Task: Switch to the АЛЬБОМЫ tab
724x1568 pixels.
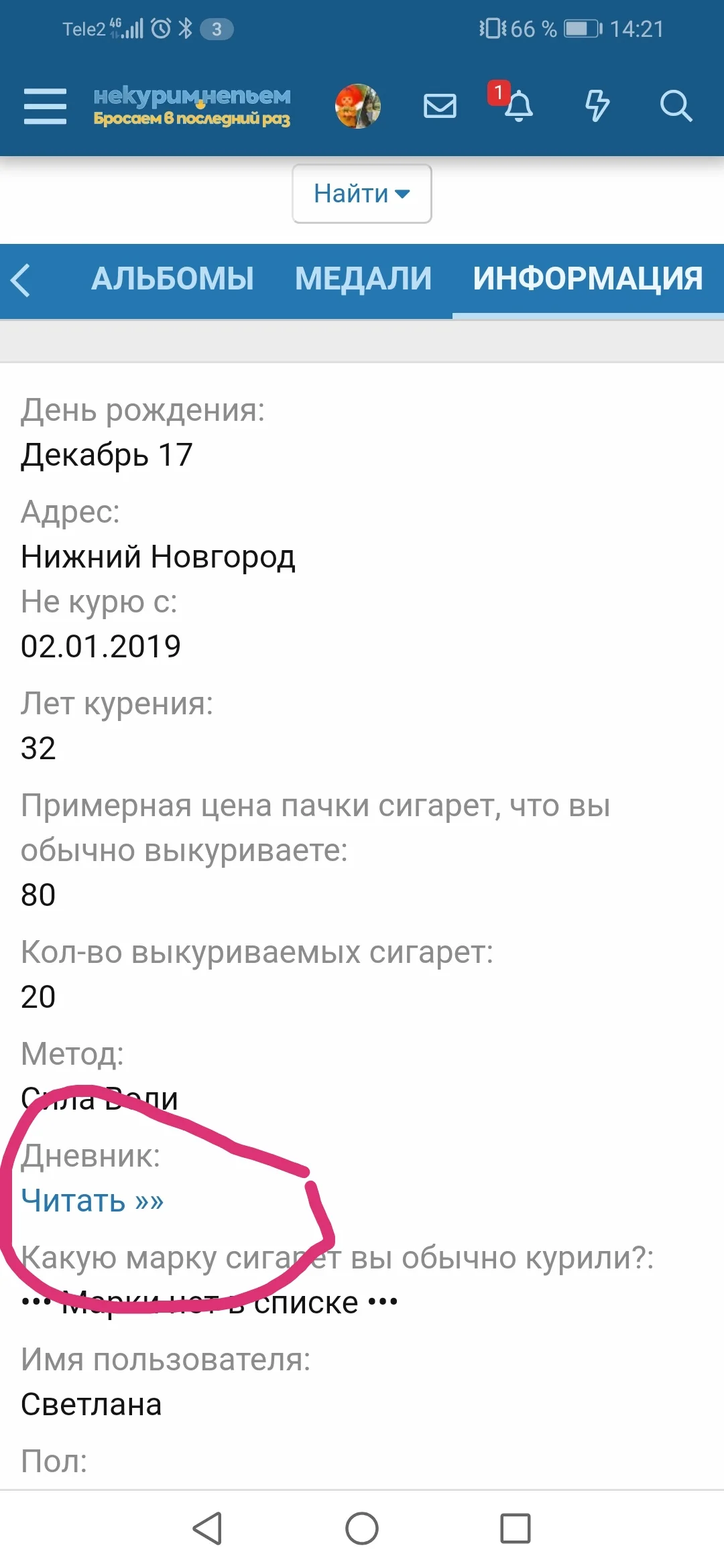Action: (173, 279)
